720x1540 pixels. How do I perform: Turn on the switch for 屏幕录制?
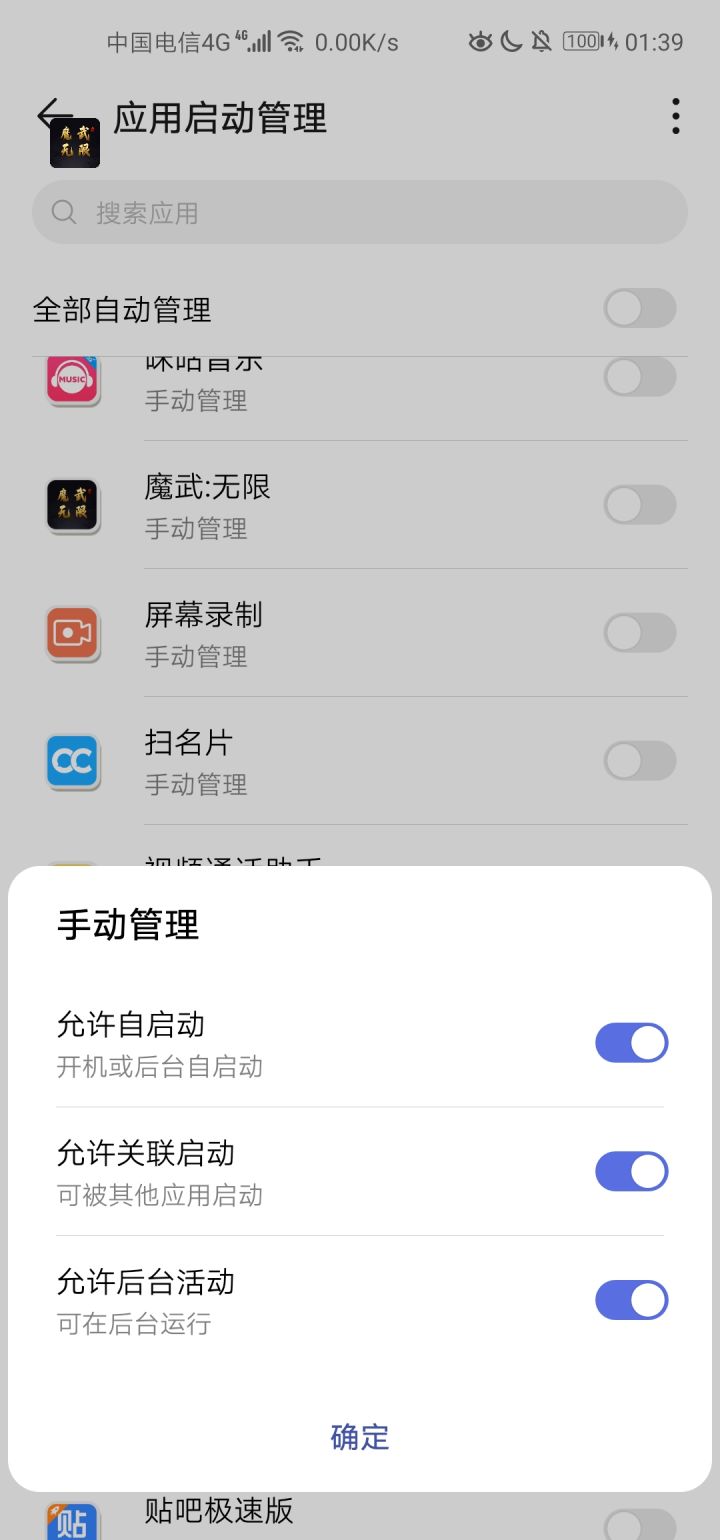click(x=639, y=633)
